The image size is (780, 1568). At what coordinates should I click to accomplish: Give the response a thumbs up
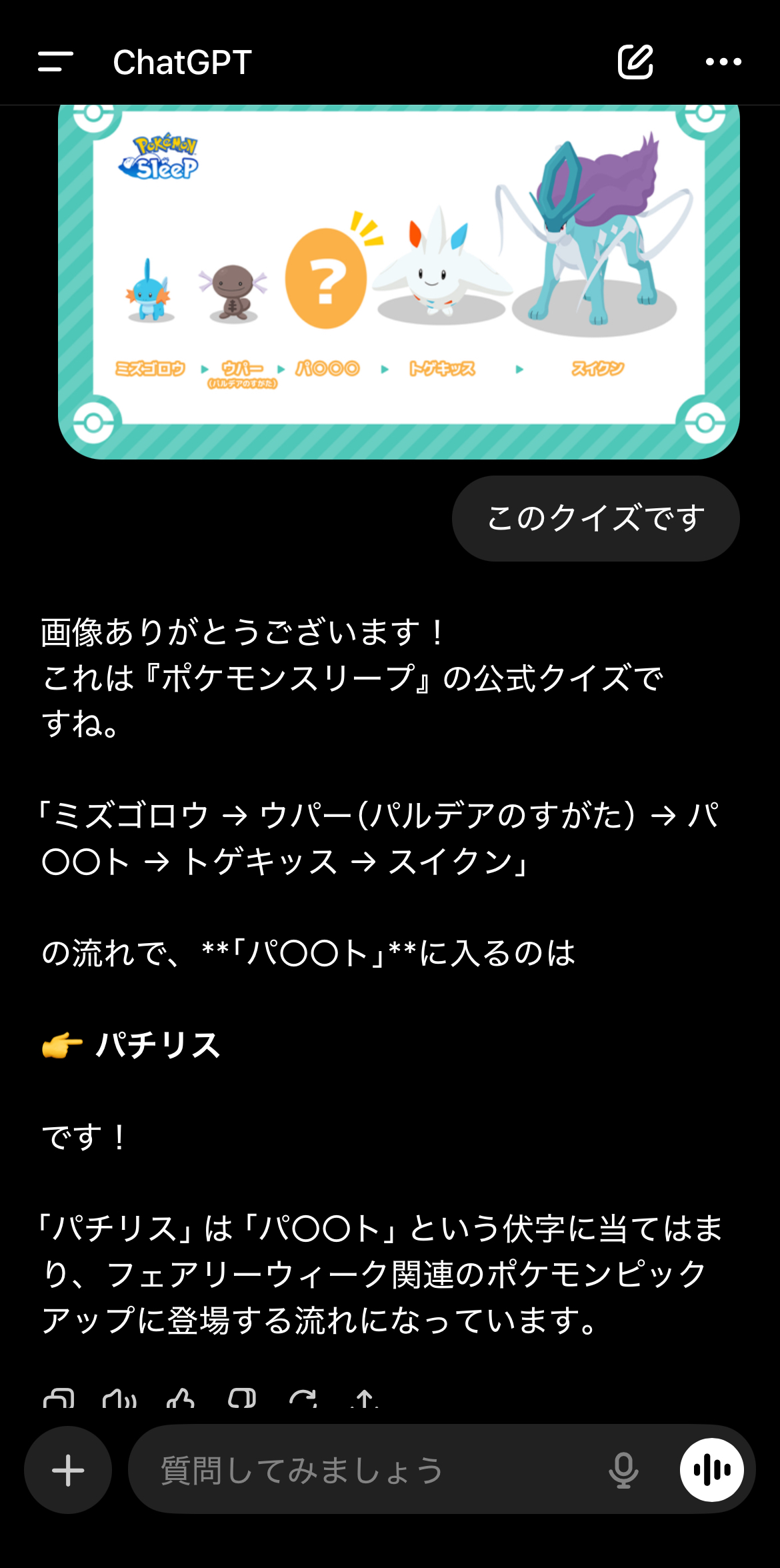(x=181, y=1398)
